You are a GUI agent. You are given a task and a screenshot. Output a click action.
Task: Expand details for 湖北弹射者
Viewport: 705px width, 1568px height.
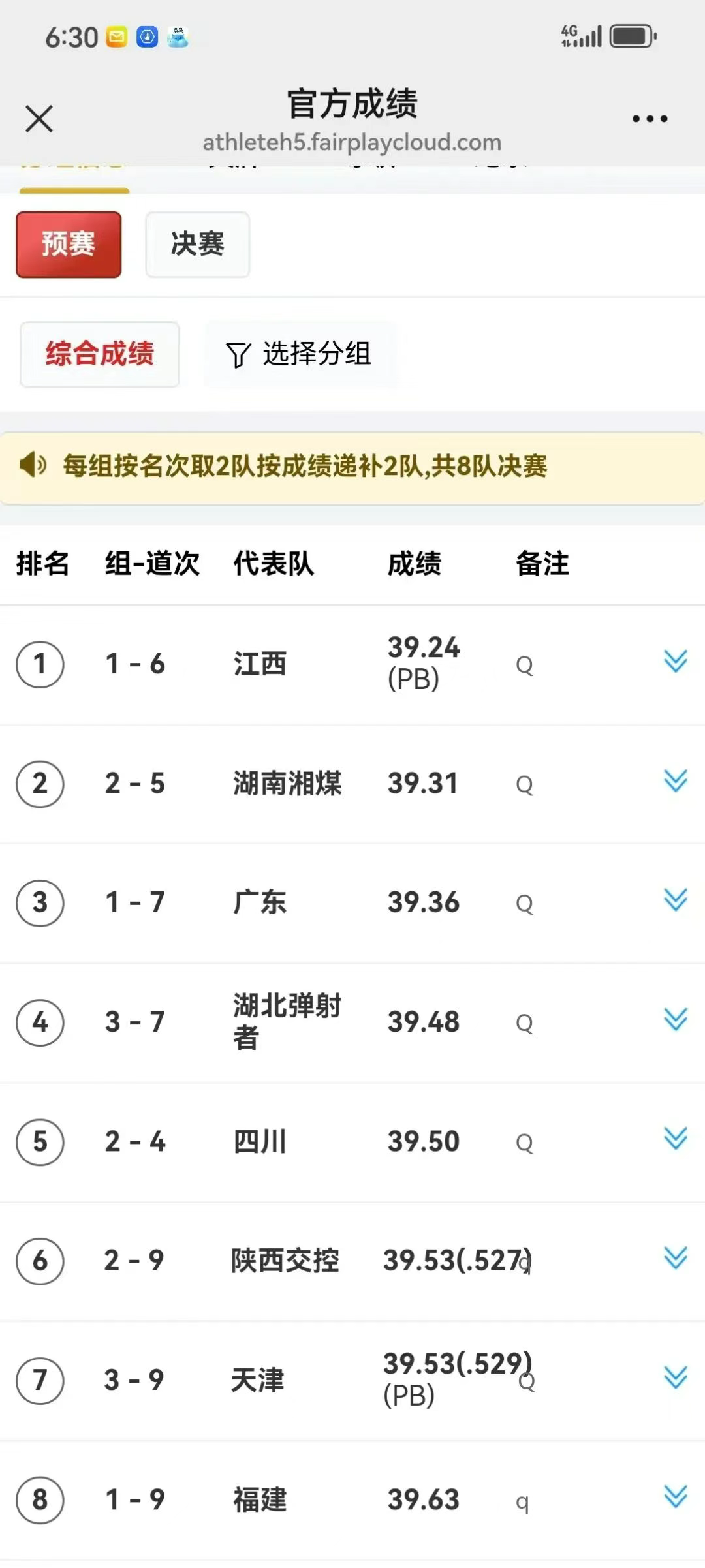[676, 1020]
